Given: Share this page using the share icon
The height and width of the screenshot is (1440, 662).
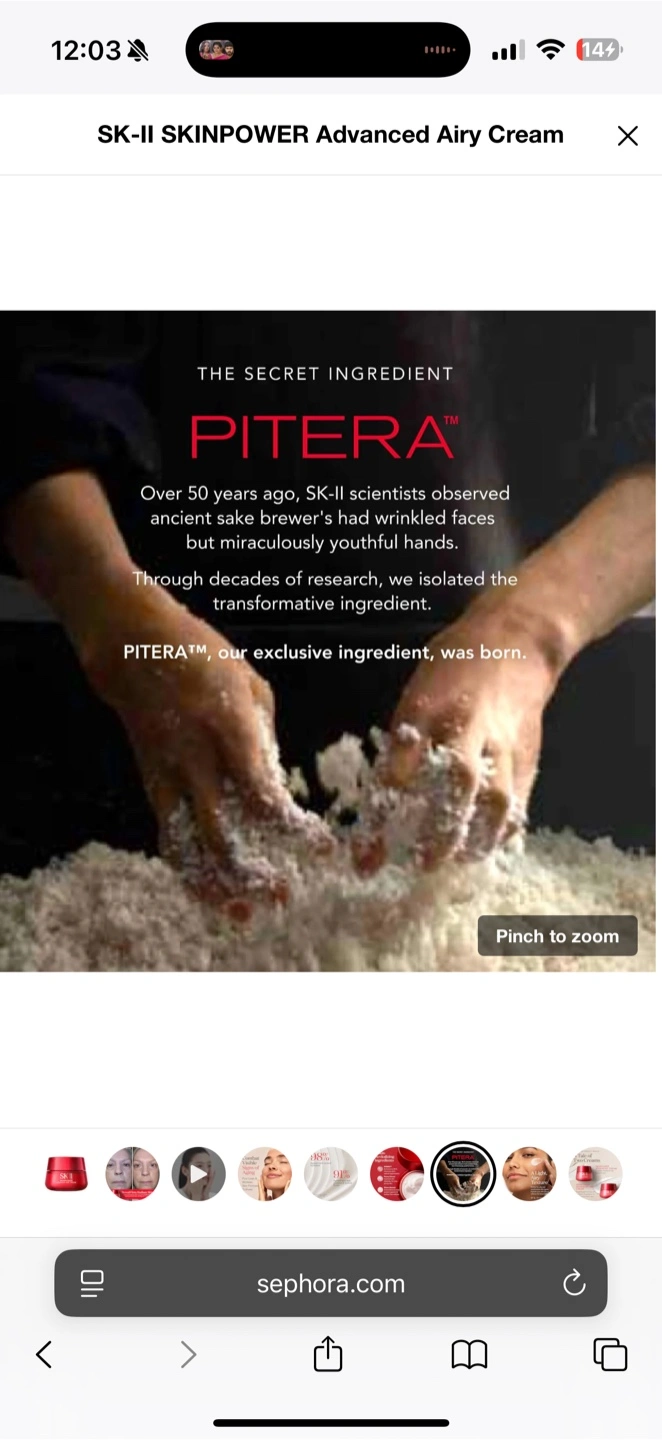Looking at the screenshot, I should point(328,1354).
